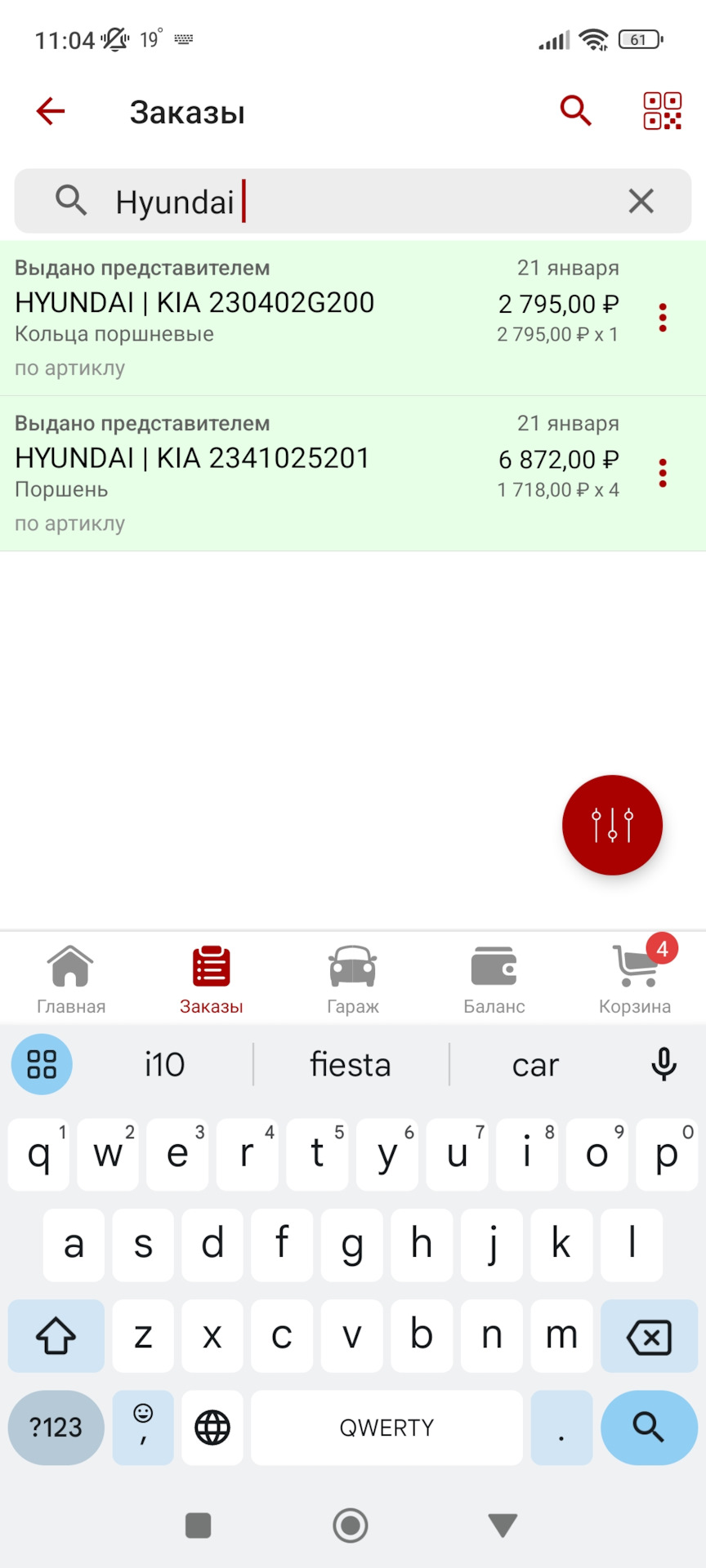706x1568 pixels.
Task: Switch to the Главная tab
Action: tap(71, 978)
